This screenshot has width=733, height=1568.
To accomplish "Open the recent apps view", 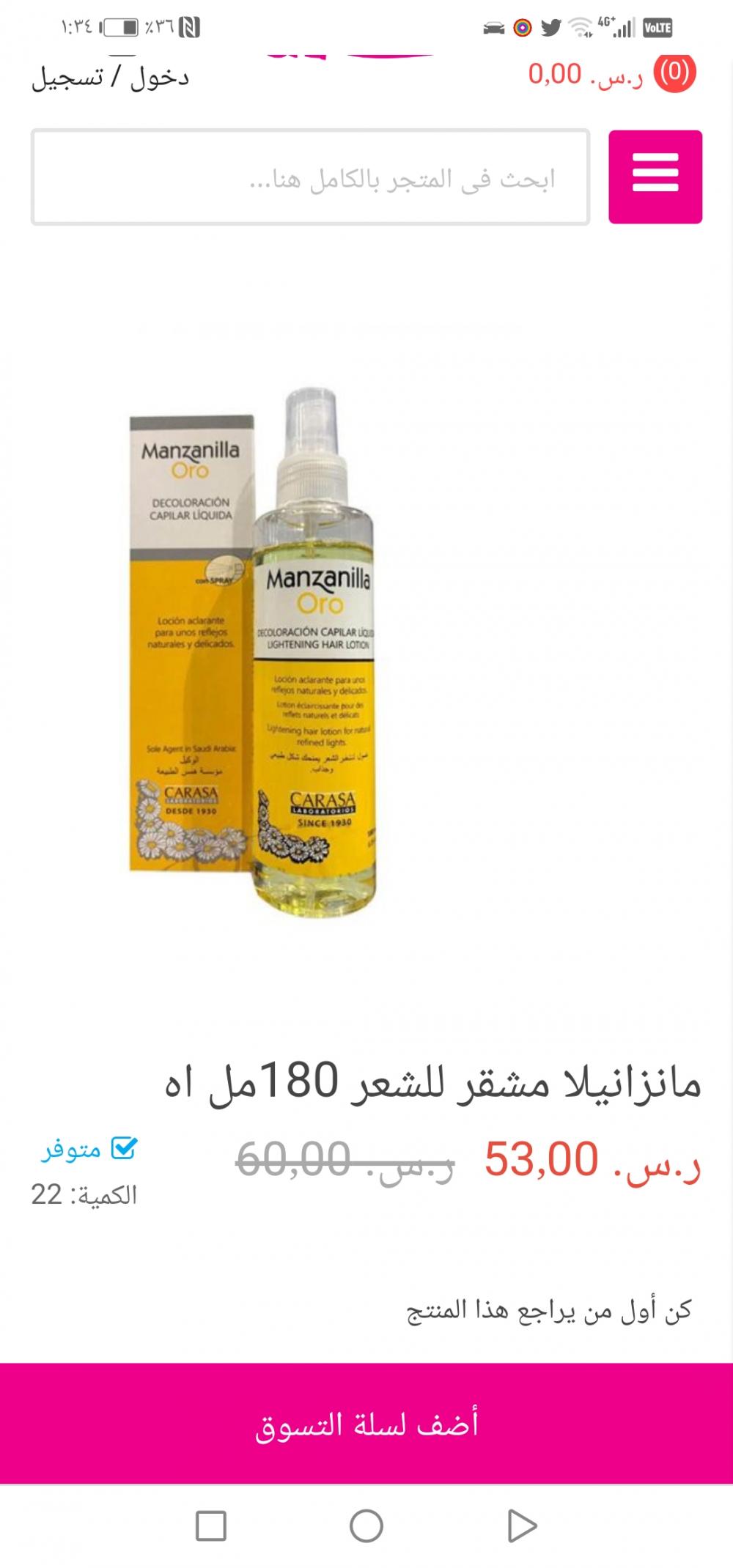I will (211, 1527).
